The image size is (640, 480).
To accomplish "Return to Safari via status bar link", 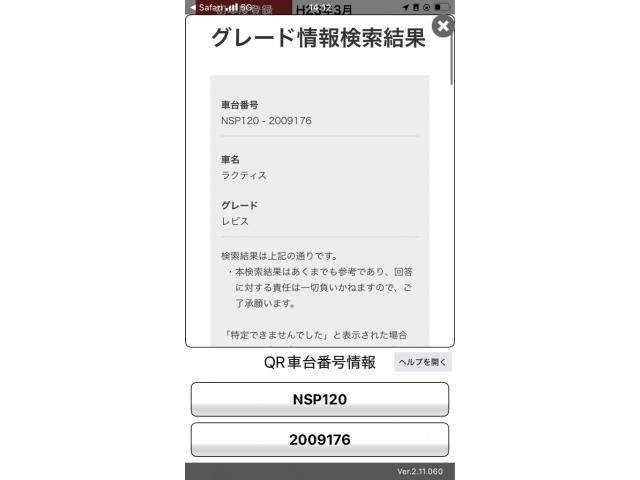I will (205, 7).
